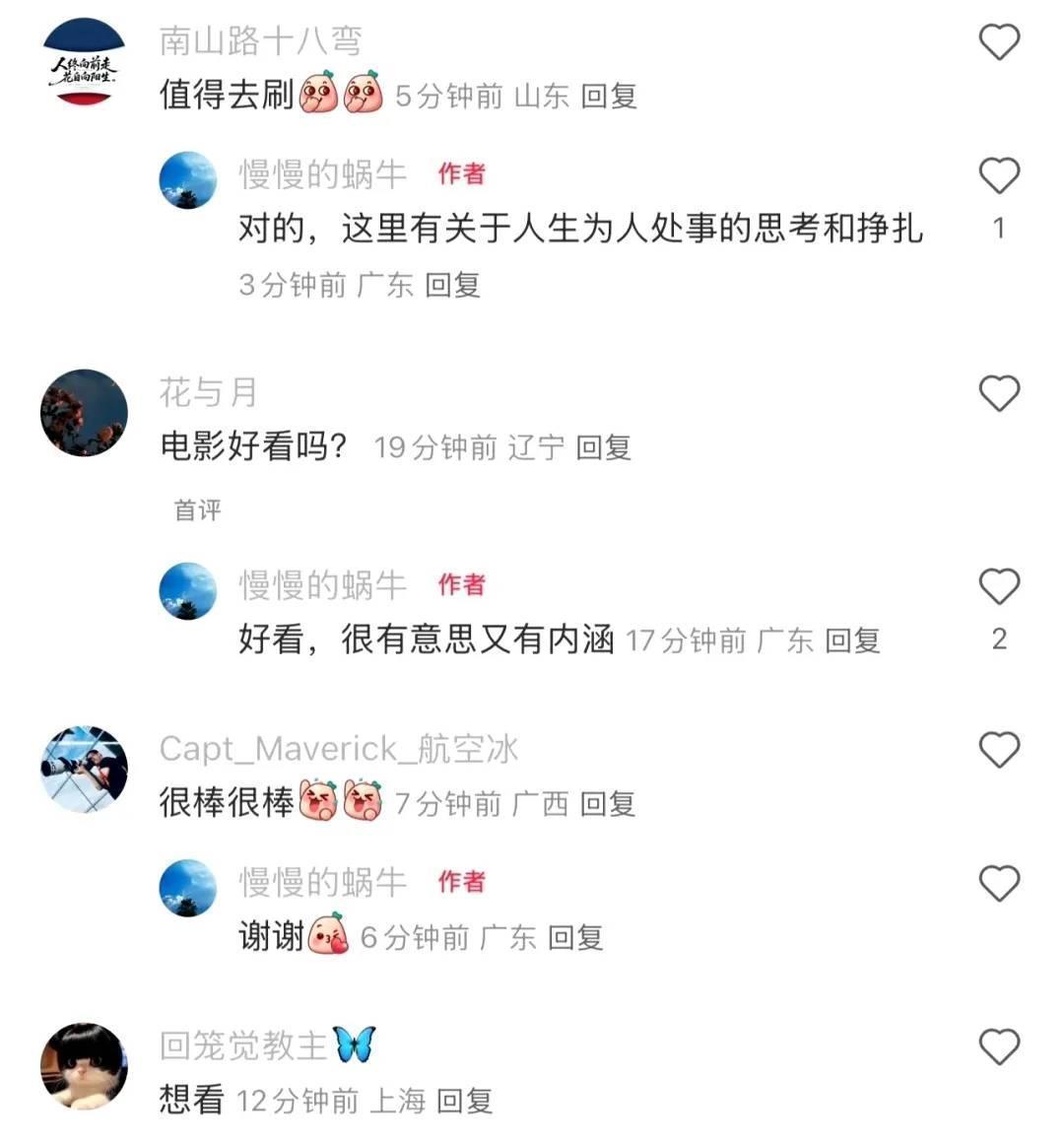Like 南山路十八弯's comment
Image resolution: width=1064 pixels, height=1145 pixels.
[x=998, y=42]
